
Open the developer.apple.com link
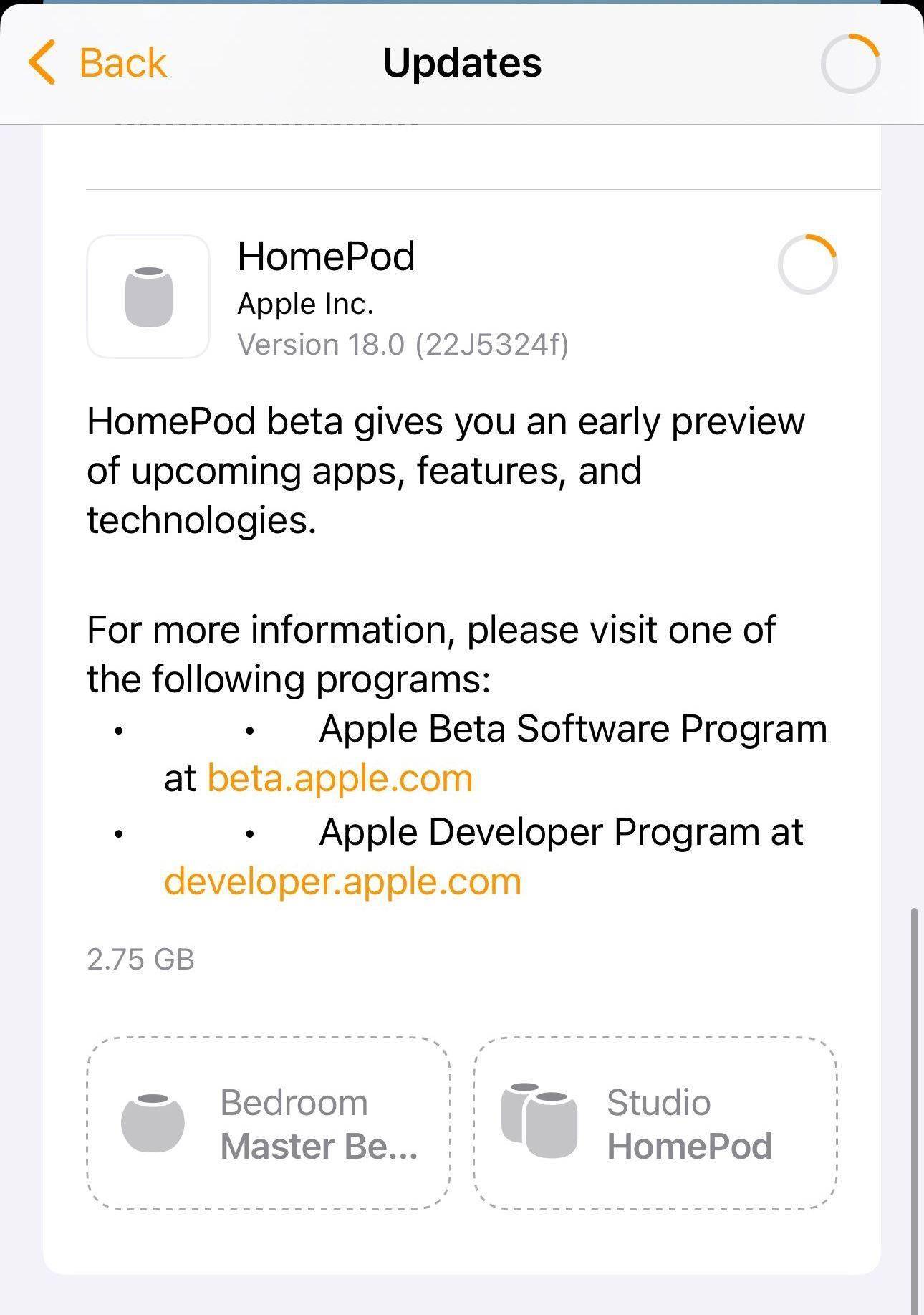click(x=342, y=881)
